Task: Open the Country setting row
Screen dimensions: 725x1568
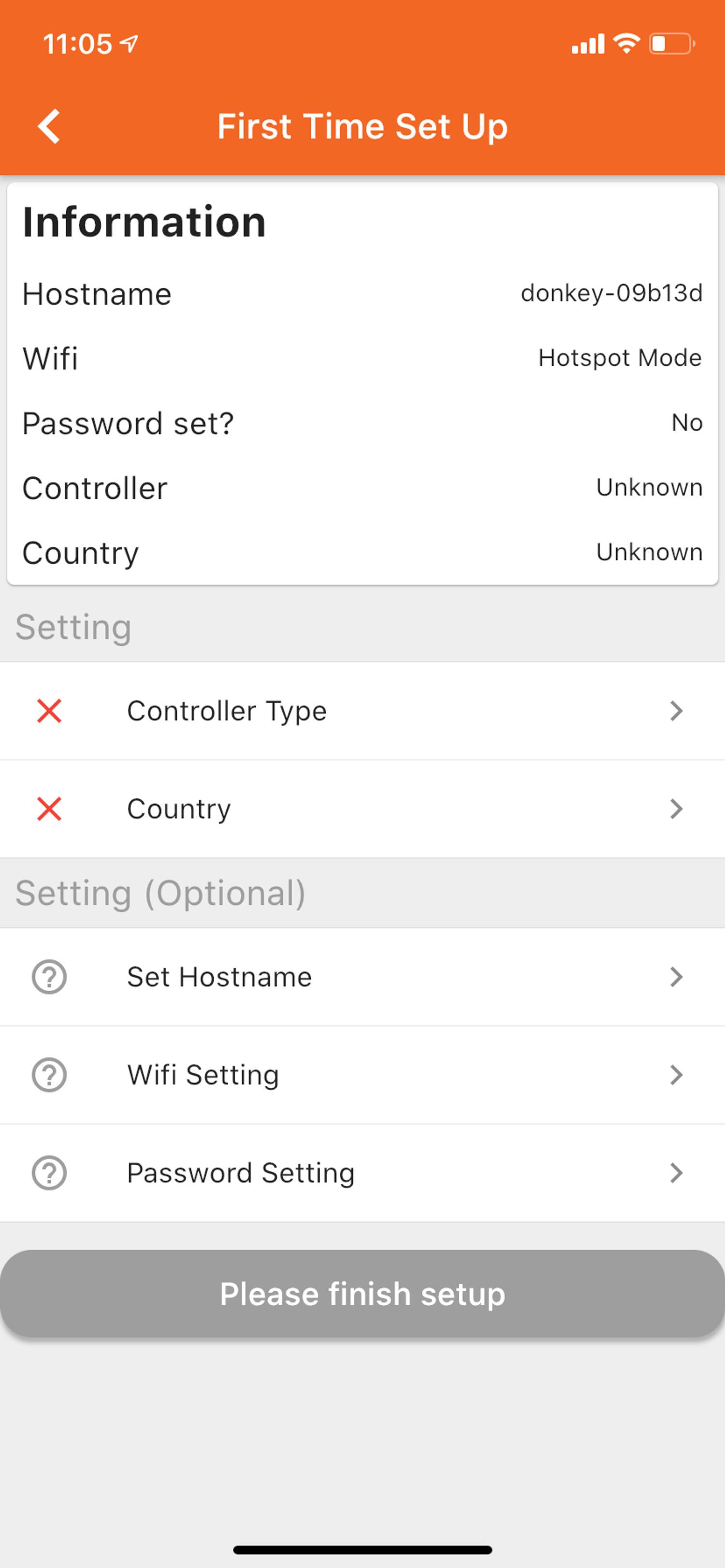Action: pyautogui.click(x=362, y=809)
